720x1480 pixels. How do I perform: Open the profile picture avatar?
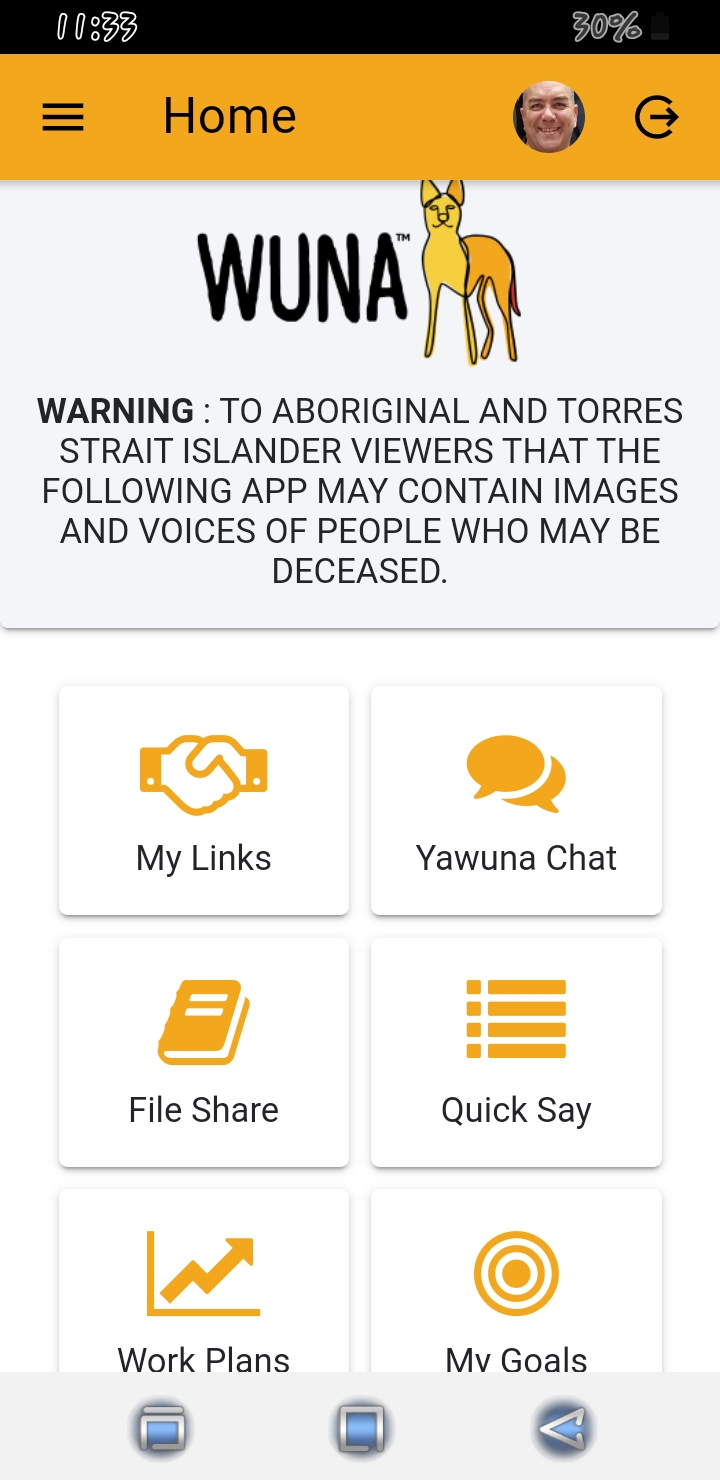[x=549, y=118]
